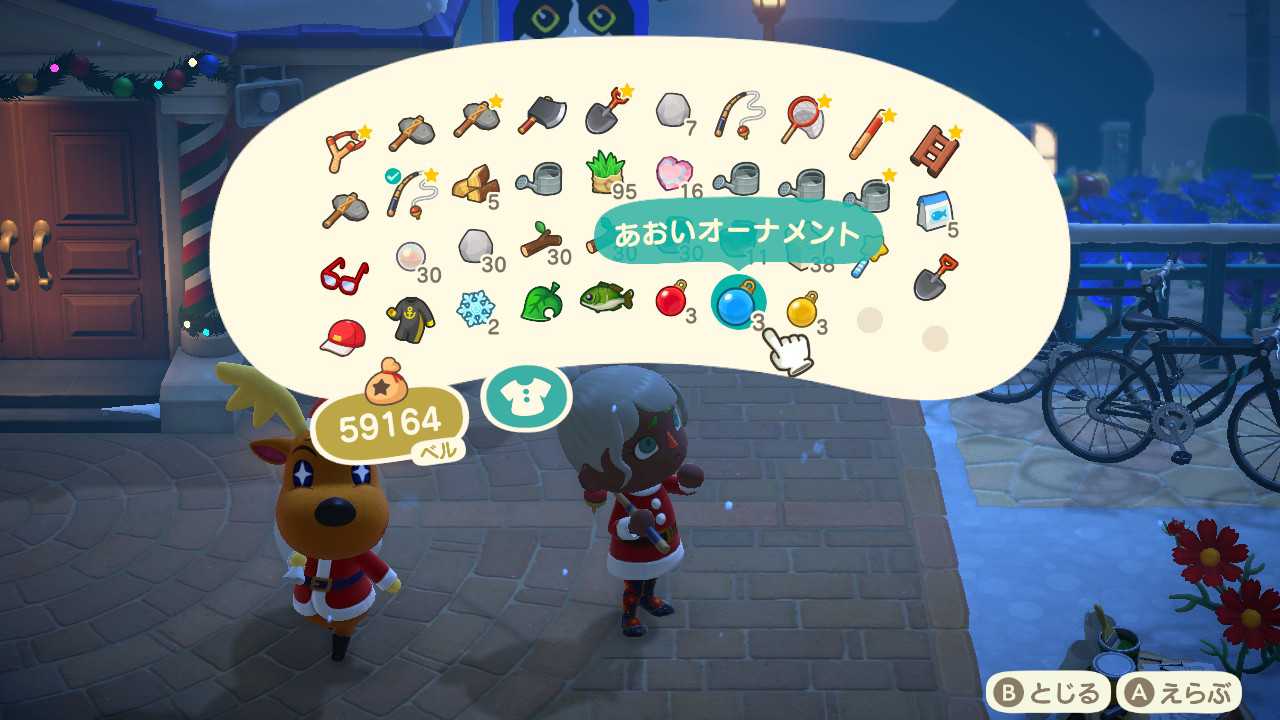Select the stack of 95 weeds
This screenshot has height=720, width=1280.
605,172
